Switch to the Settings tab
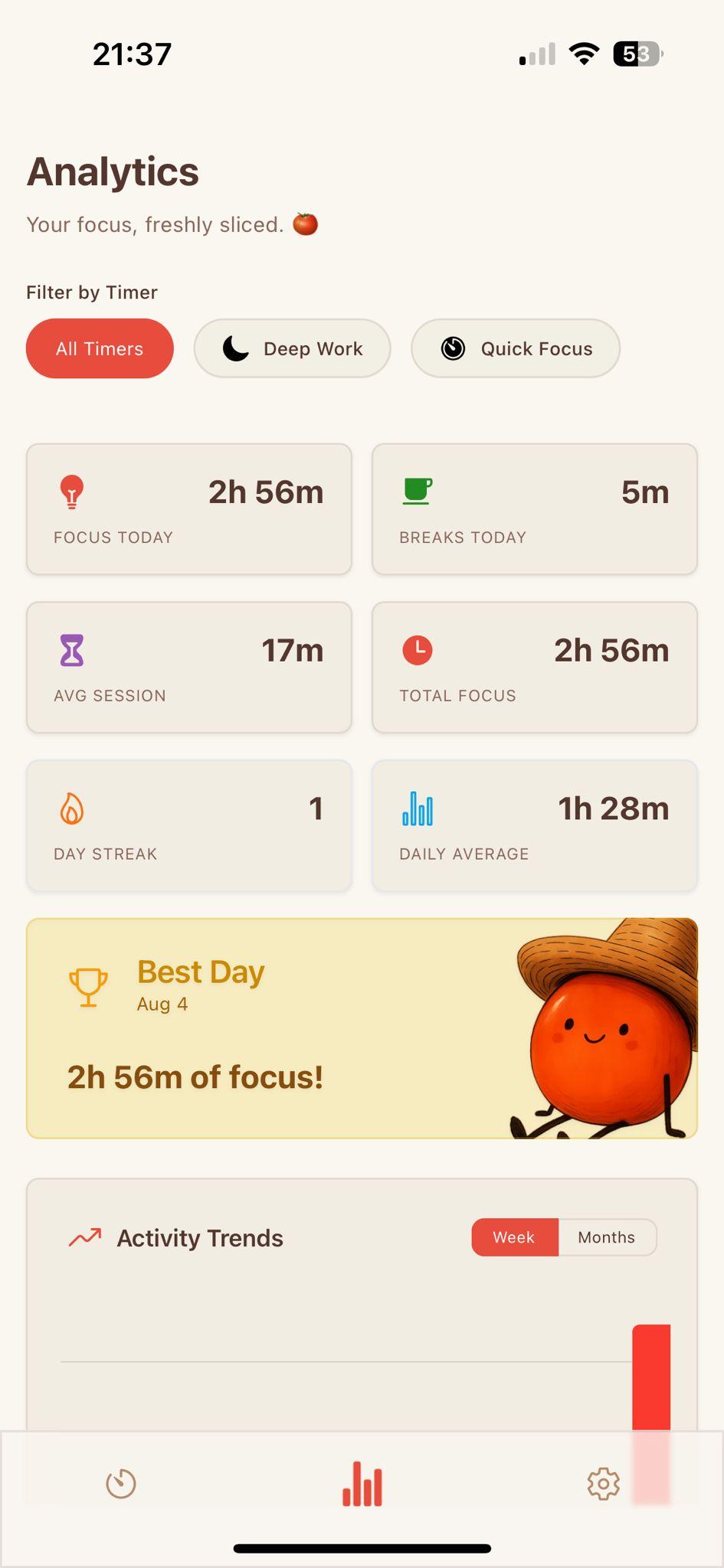 pos(603,1483)
